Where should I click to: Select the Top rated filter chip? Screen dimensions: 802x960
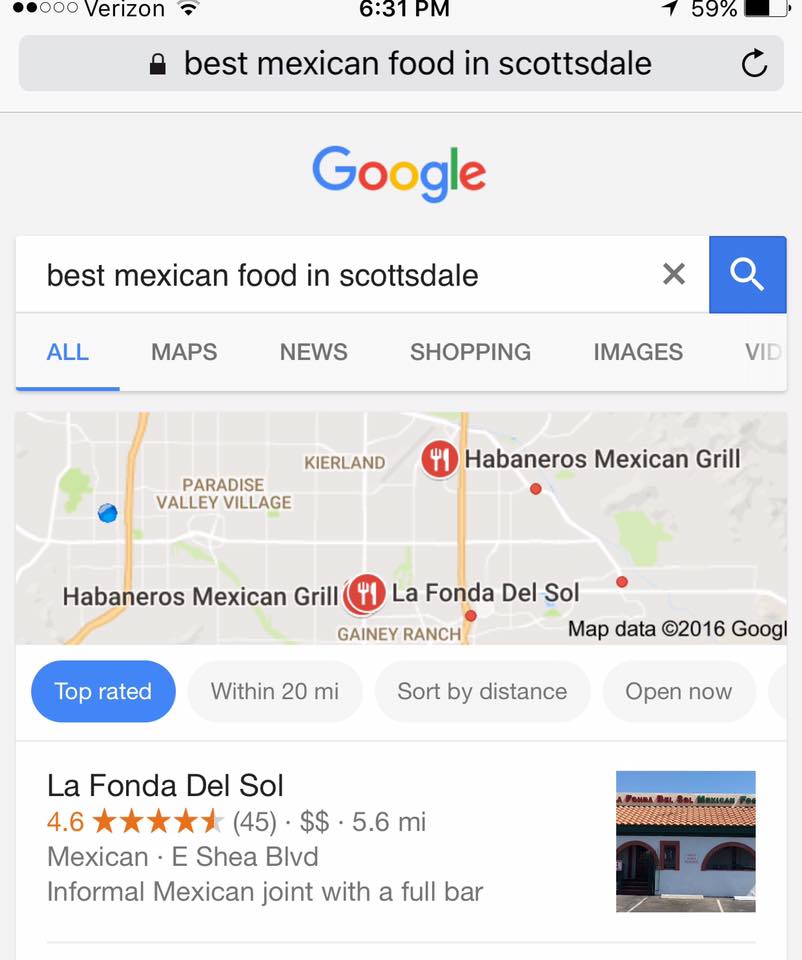pos(103,691)
